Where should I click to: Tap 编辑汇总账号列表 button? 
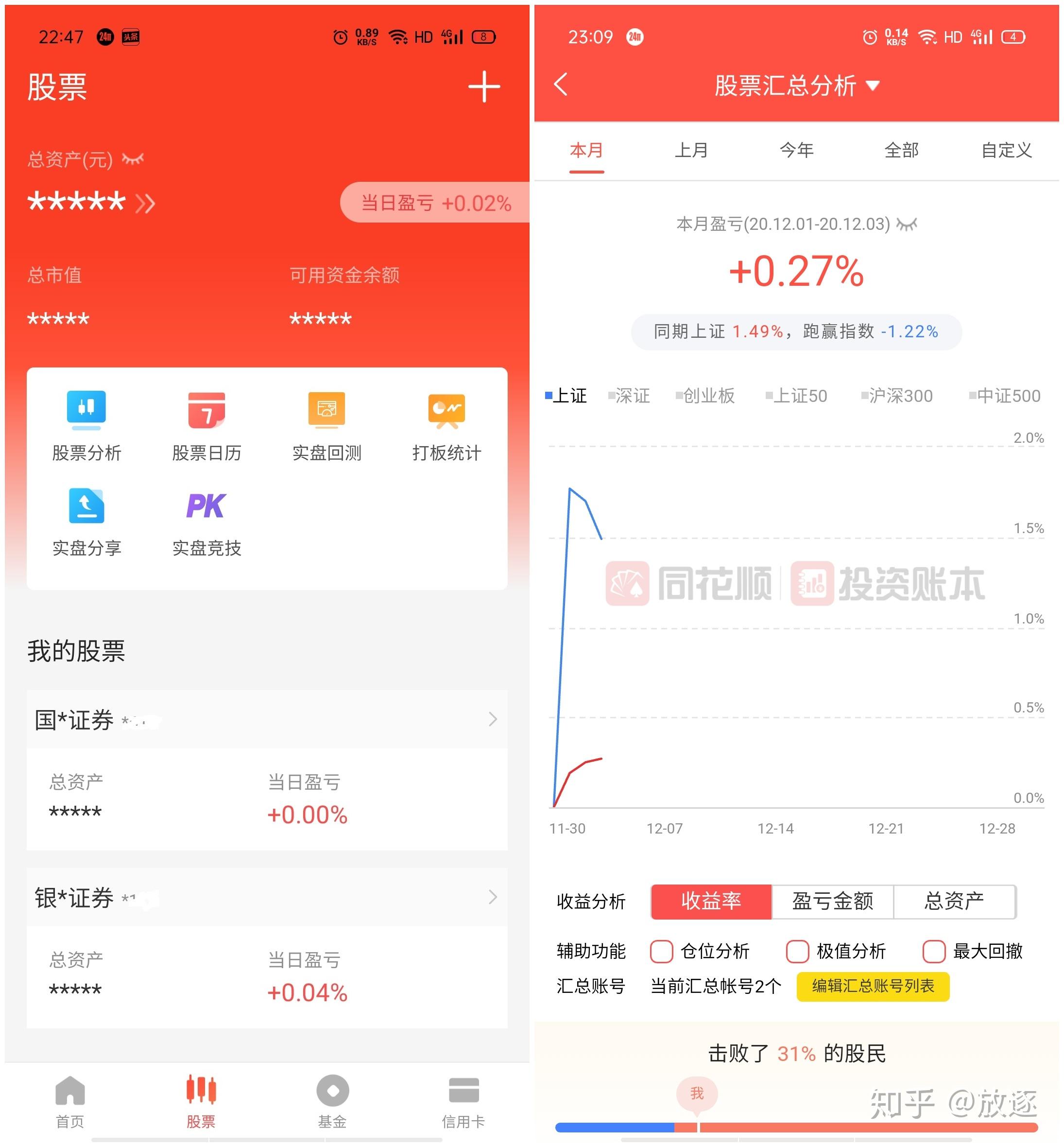click(x=872, y=986)
